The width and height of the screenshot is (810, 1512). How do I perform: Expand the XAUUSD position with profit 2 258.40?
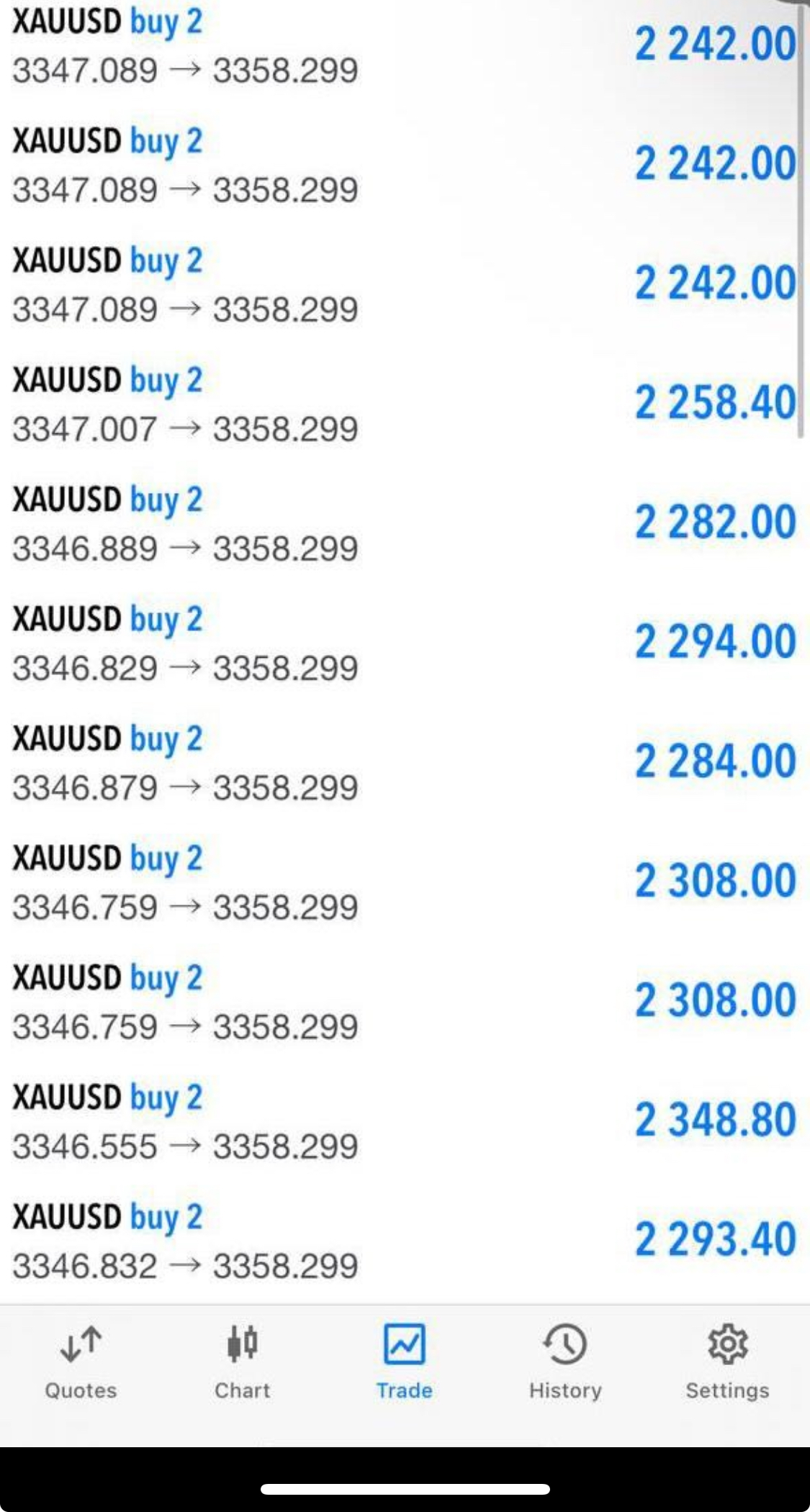click(x=403, y=404)
